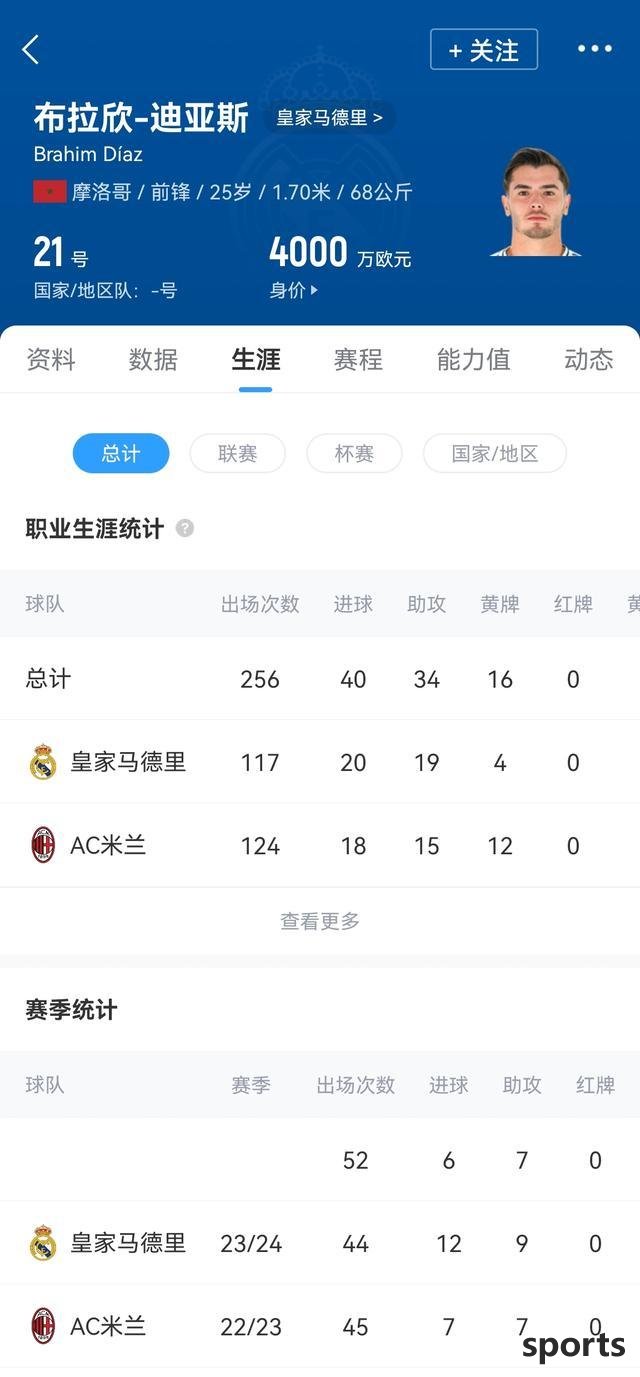Viewport: 640px width, 1377px height.
Task: Open the 皇家马德里 team link
Action: click(x=329, y=118)
